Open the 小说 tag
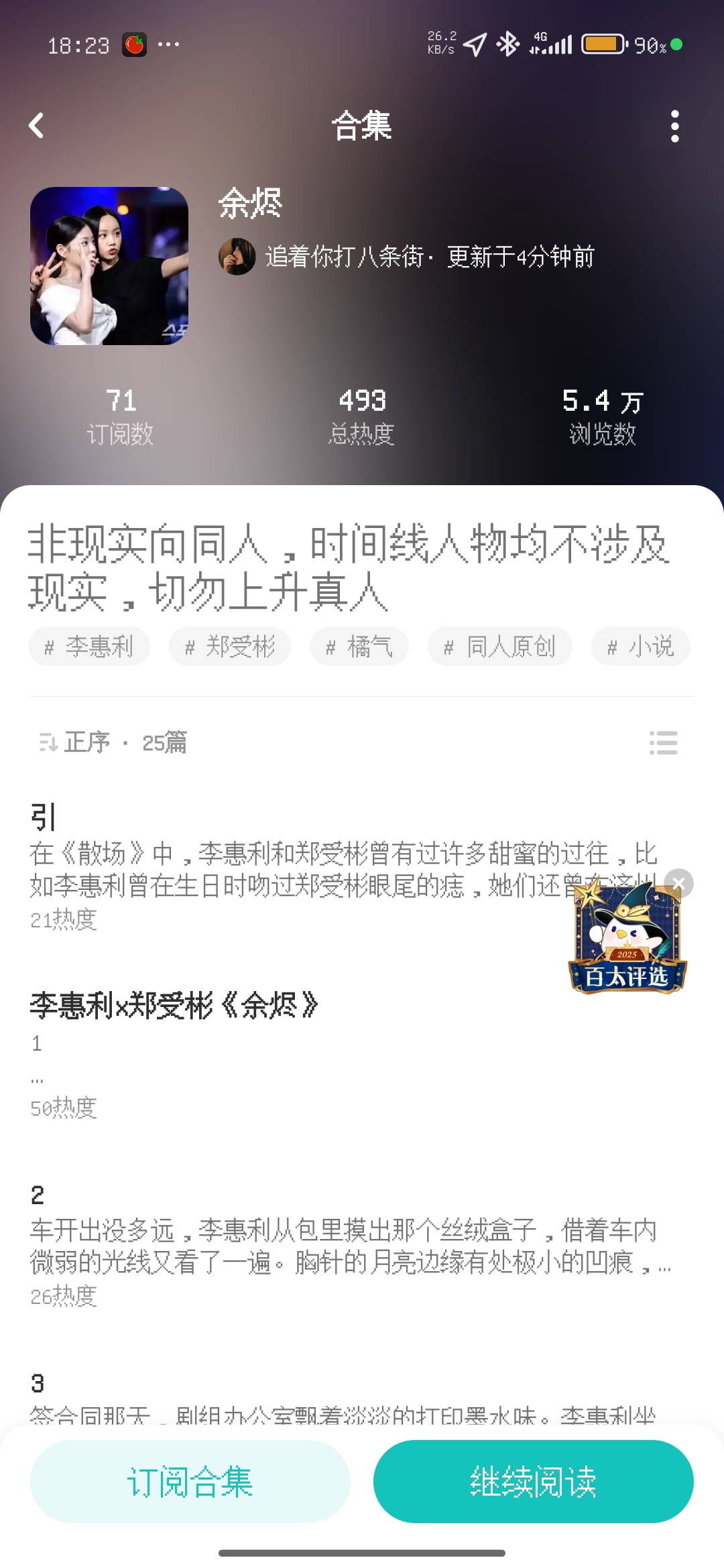The height and width of the screenshot is (1568, 724). click(x=640, y=647)
